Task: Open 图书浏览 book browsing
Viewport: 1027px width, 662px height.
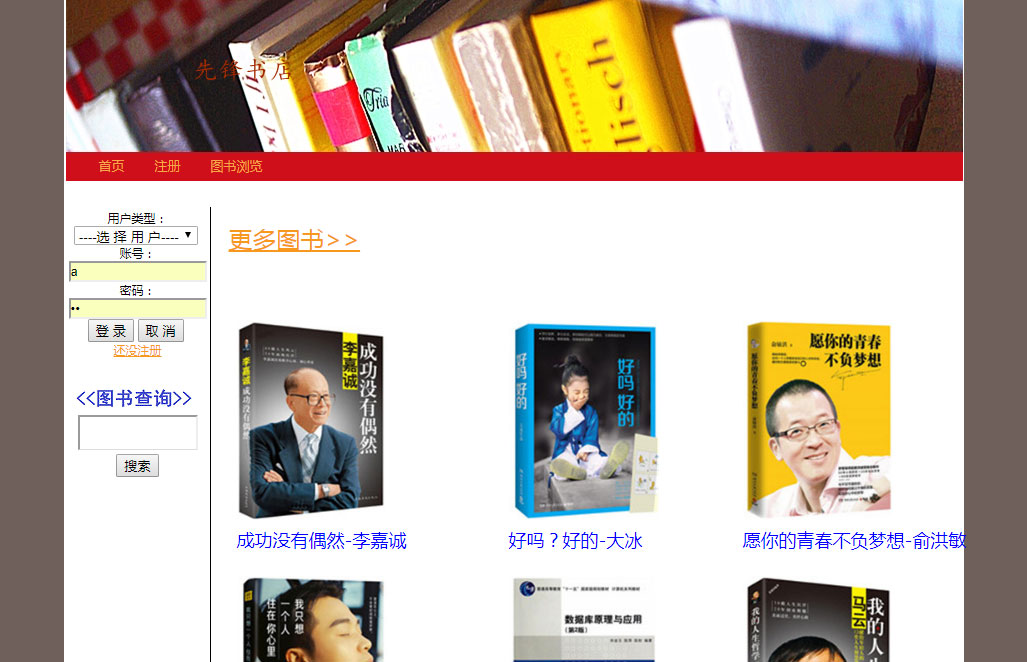Action: (x=236, y=166)
